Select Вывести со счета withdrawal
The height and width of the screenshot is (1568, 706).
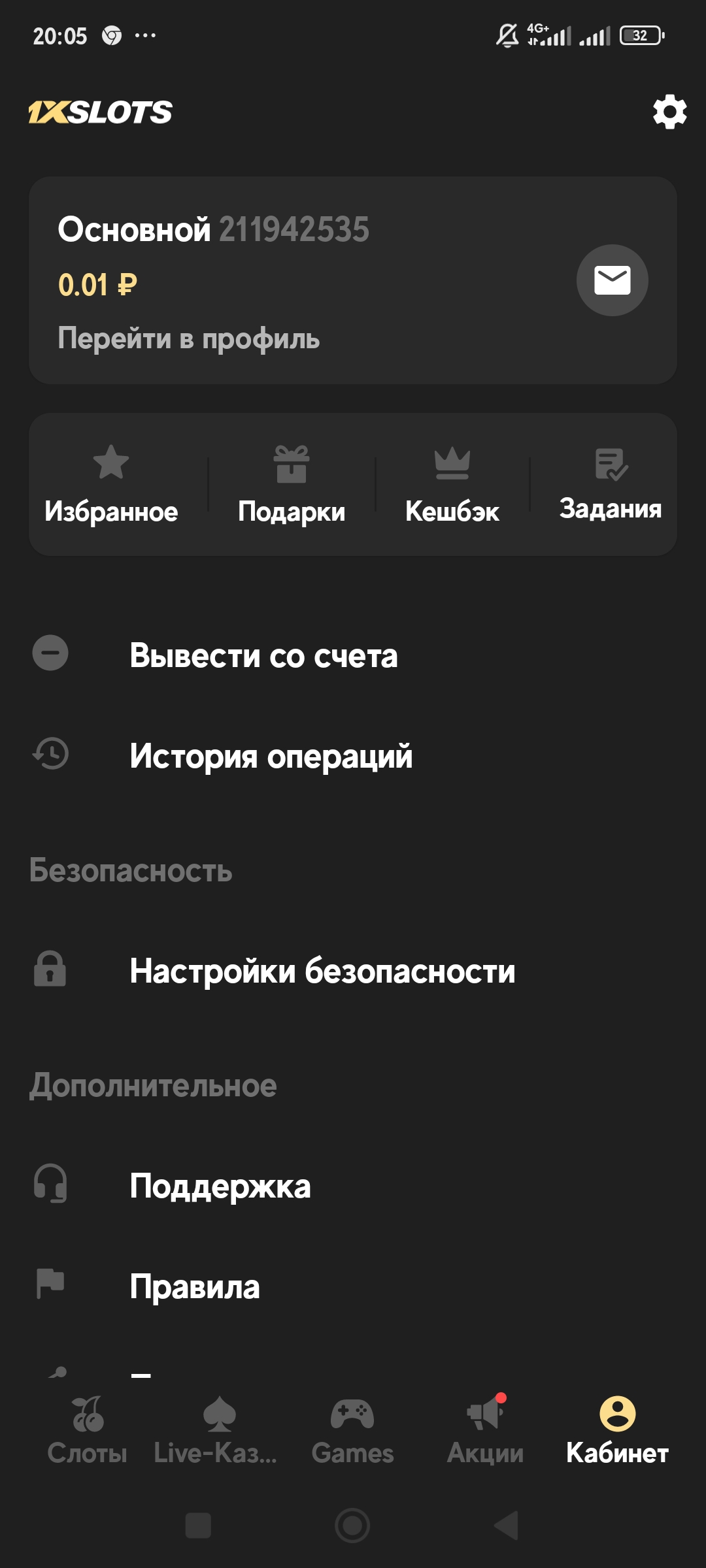pos(263,655)
